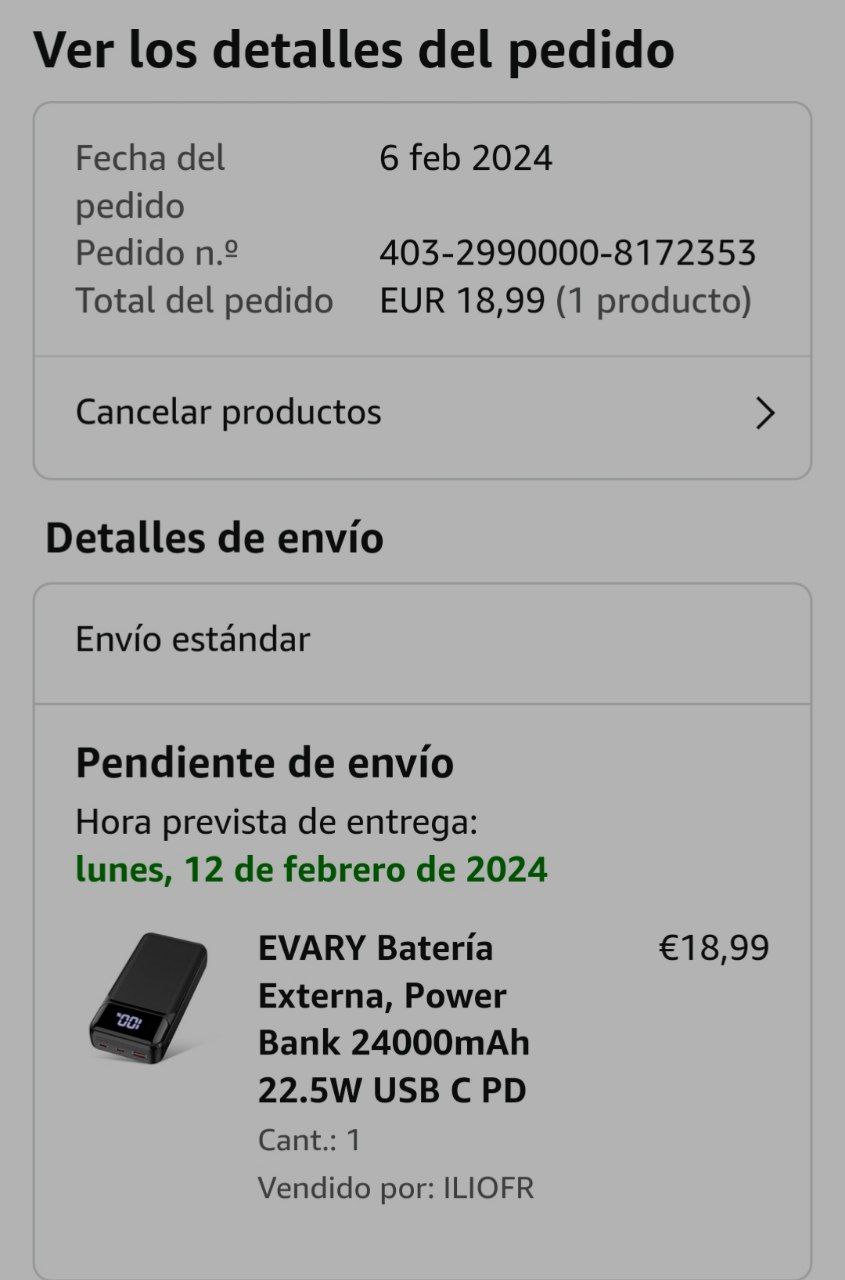Open the EVARY Batería Externa product title
Screen dimensions: 845x1280
[x=393, y=1018]
